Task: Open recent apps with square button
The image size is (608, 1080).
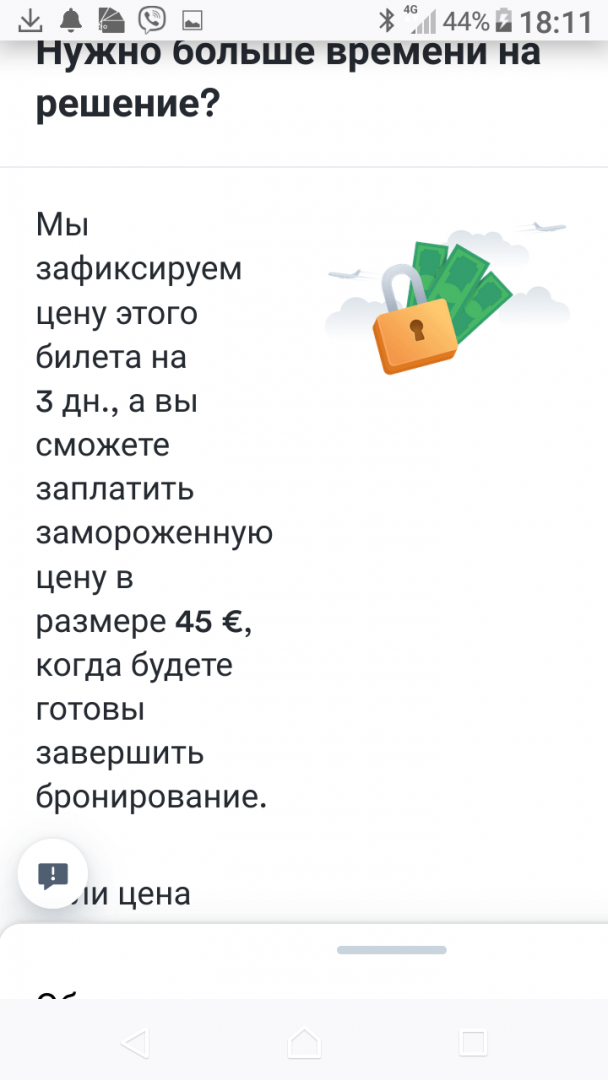Action: [472, 1043]
